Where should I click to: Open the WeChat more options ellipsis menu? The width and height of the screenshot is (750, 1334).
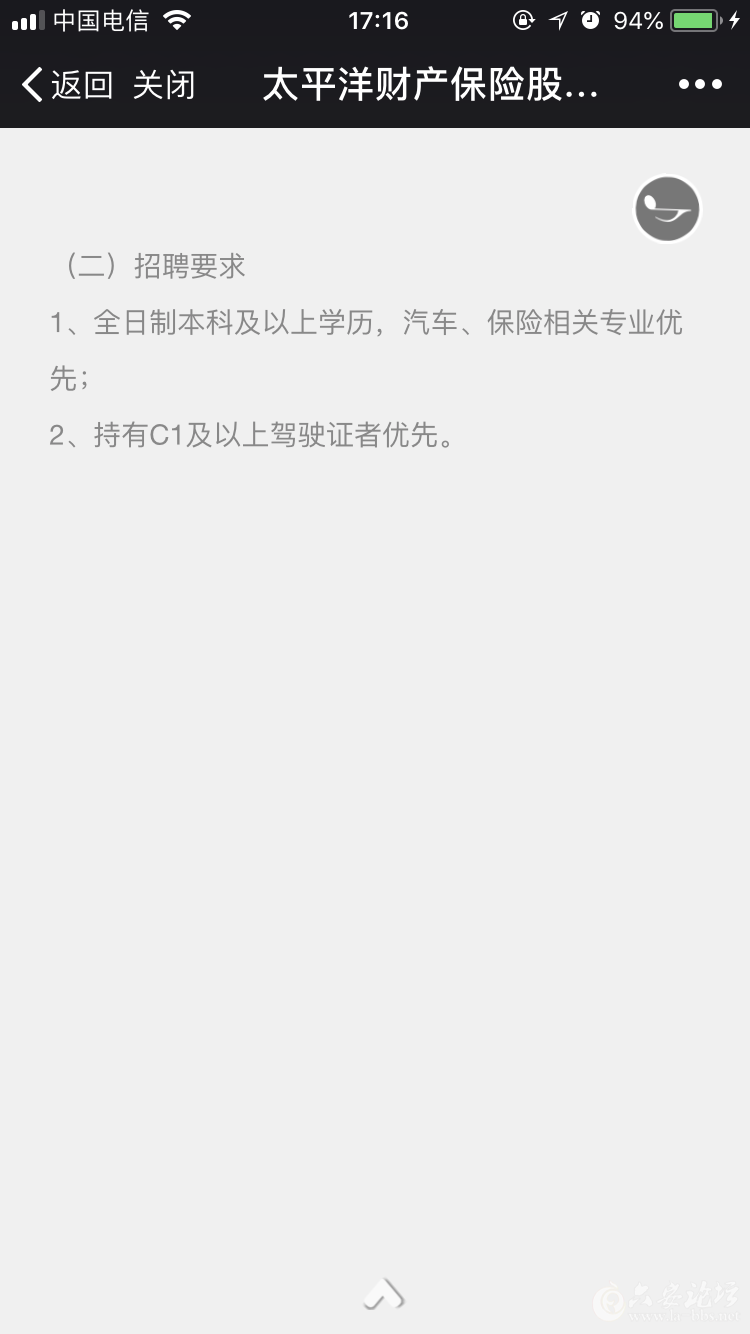(700, 84)
